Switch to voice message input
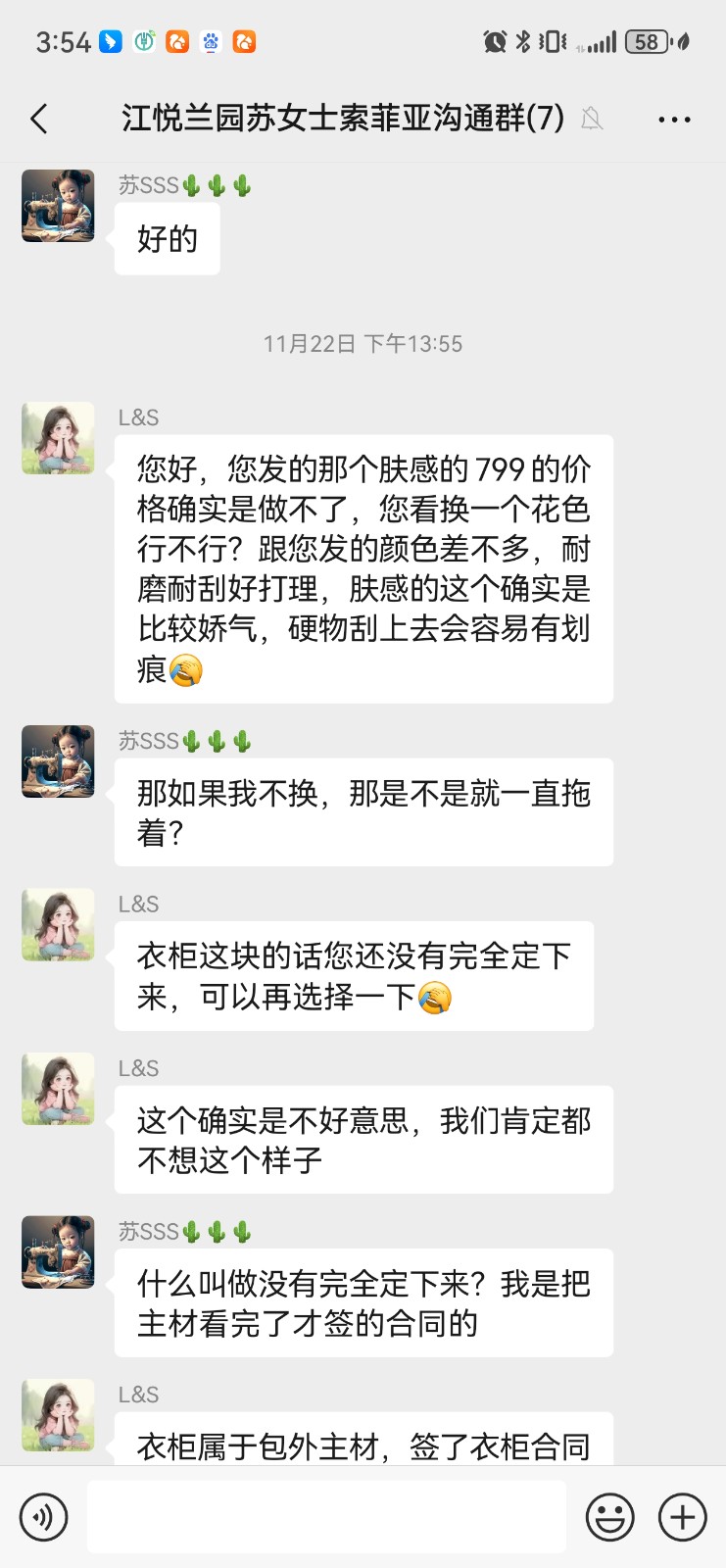This screenshot has width=726, height=1568. click(44, 1517)
